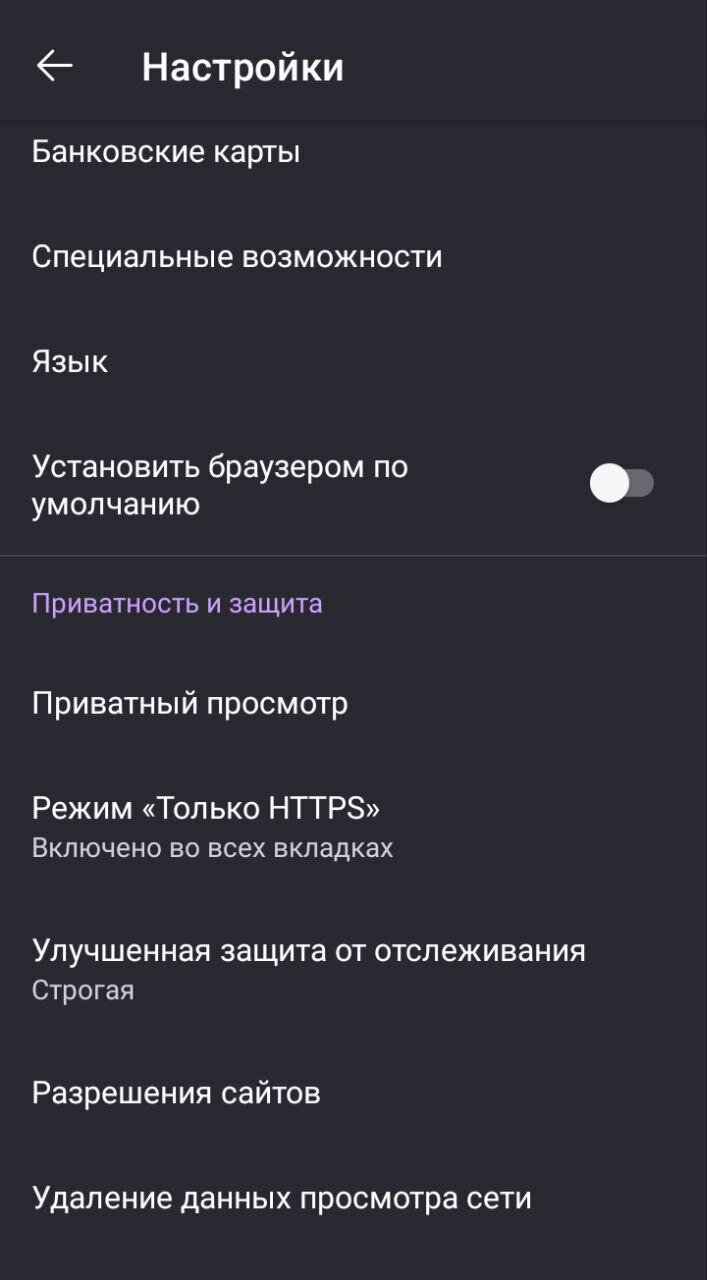
Task: Open the Язык setting
Action: (x=353, y=362)
